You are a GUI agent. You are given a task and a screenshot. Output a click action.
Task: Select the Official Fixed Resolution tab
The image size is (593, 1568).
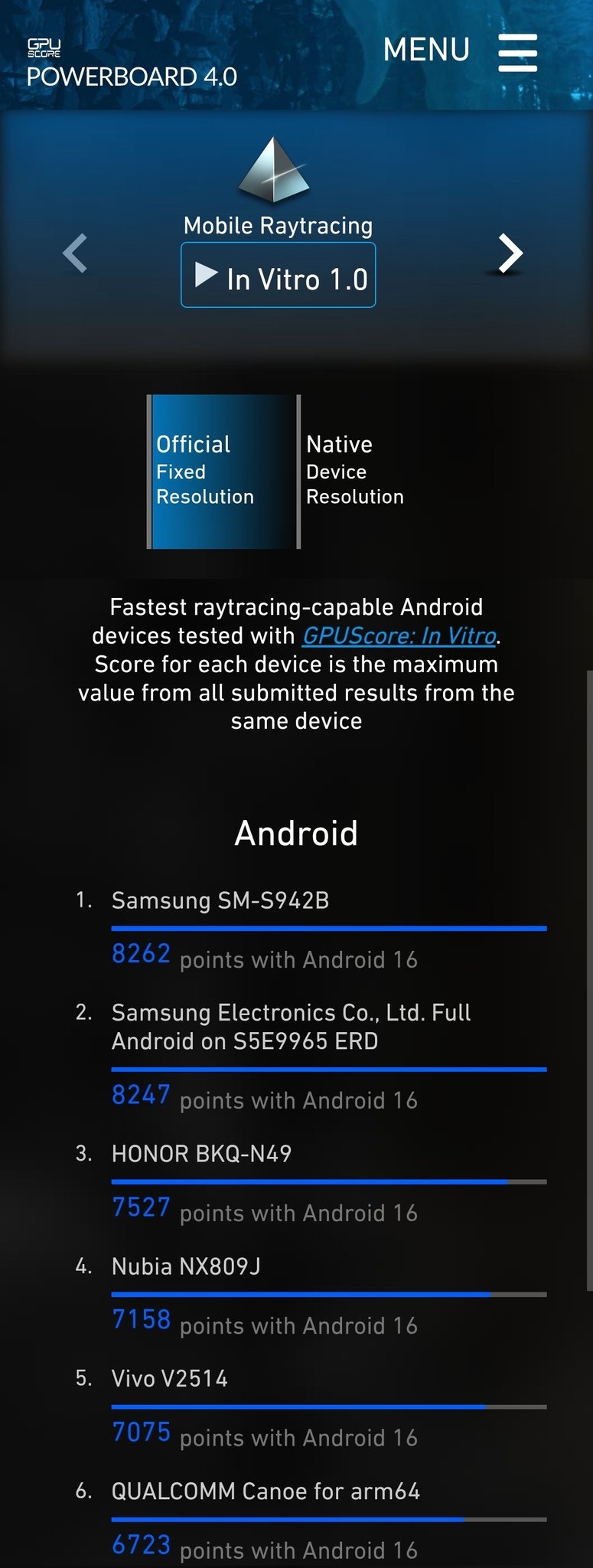(x=223, y=471)
